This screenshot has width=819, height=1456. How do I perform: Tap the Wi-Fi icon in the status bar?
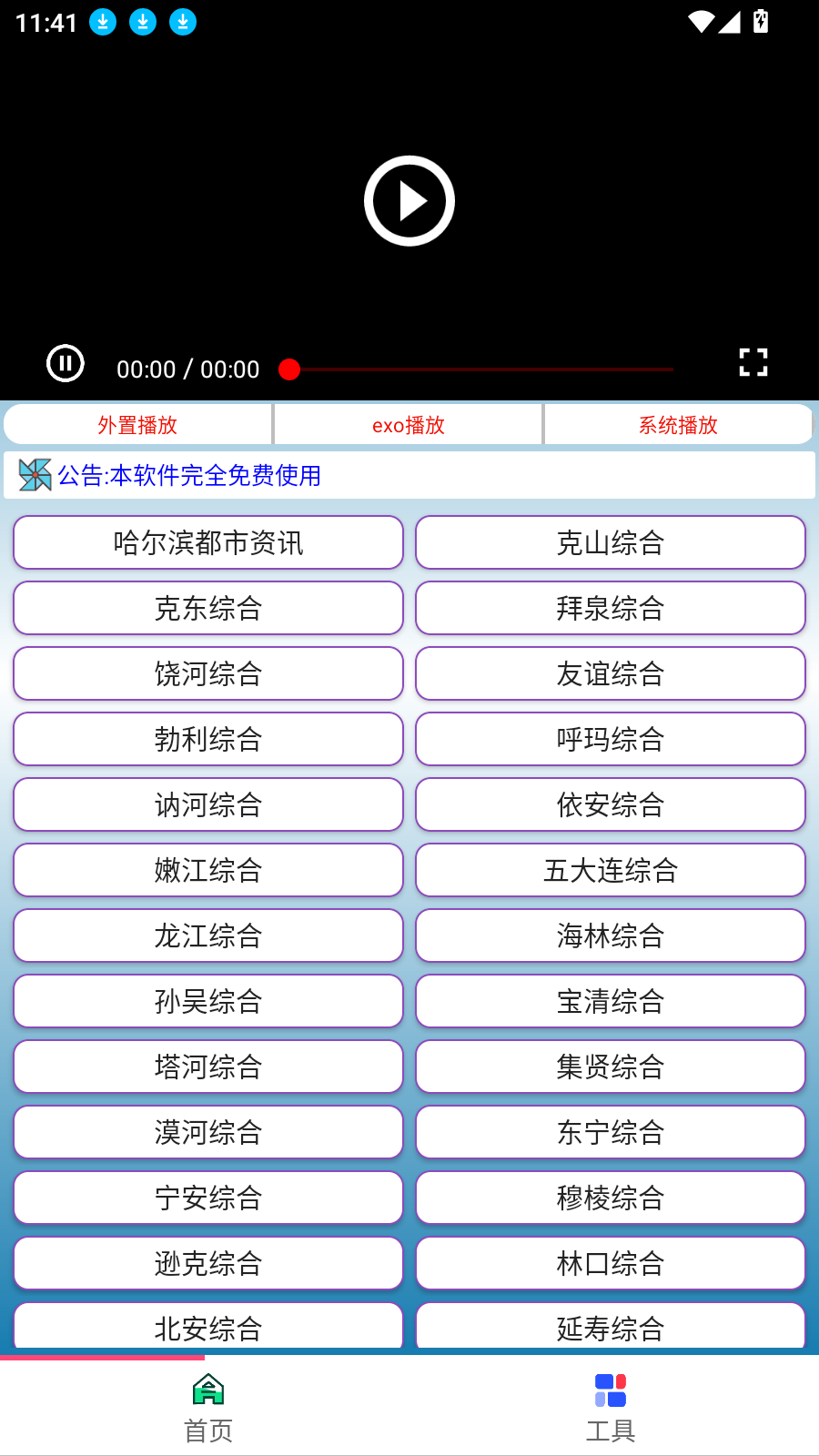click(x=699, y=22)
